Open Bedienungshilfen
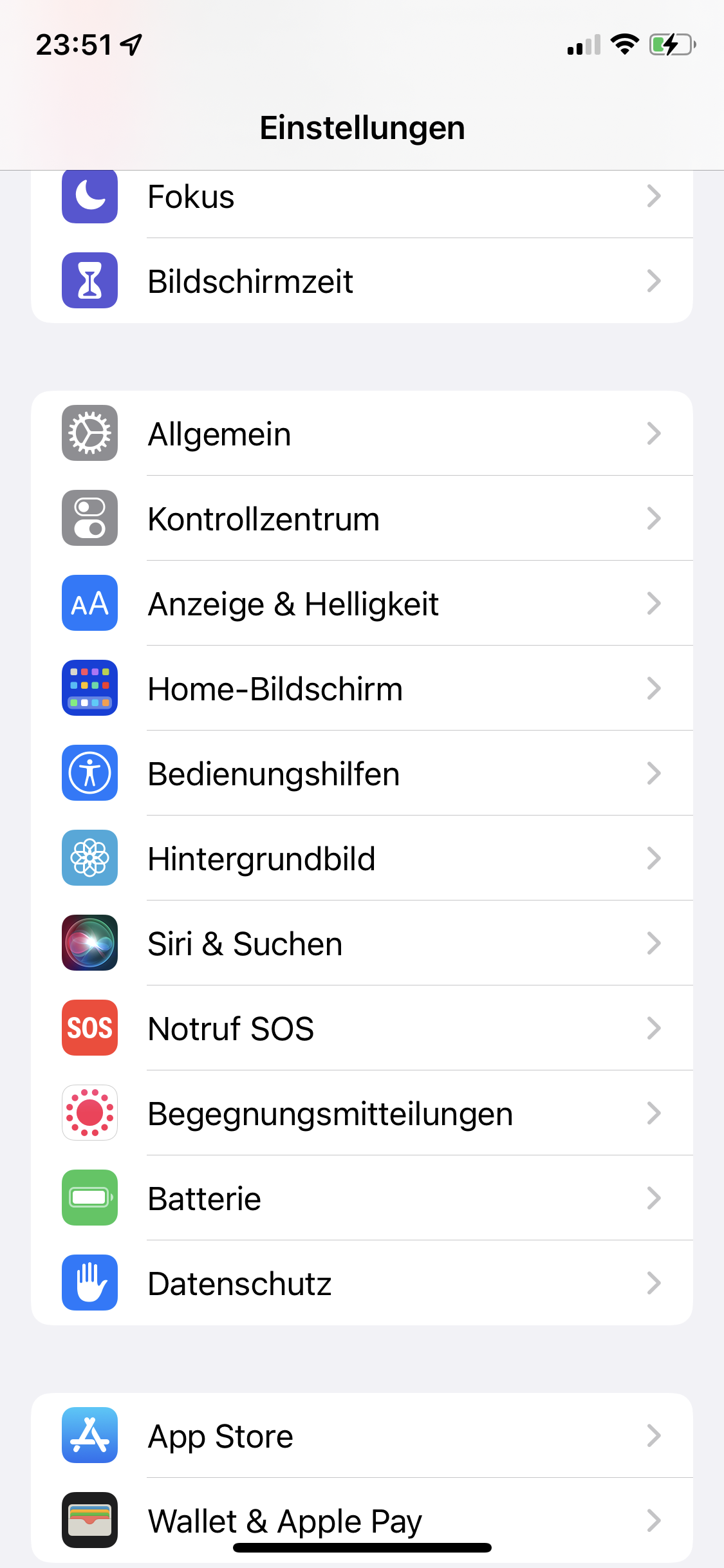This screenshot has width=724, height=1568. click(360, 774)
